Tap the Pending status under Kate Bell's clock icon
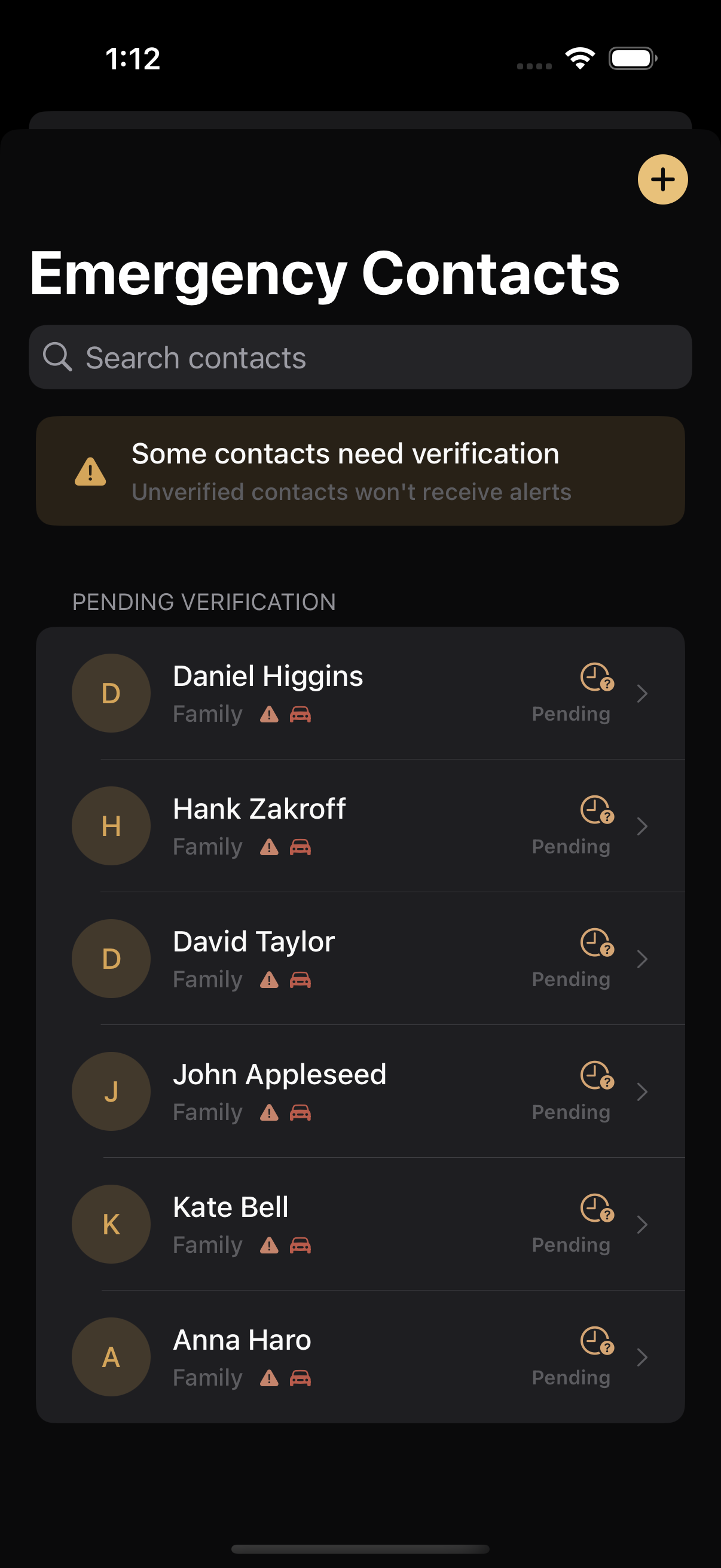 point(571,1244)
